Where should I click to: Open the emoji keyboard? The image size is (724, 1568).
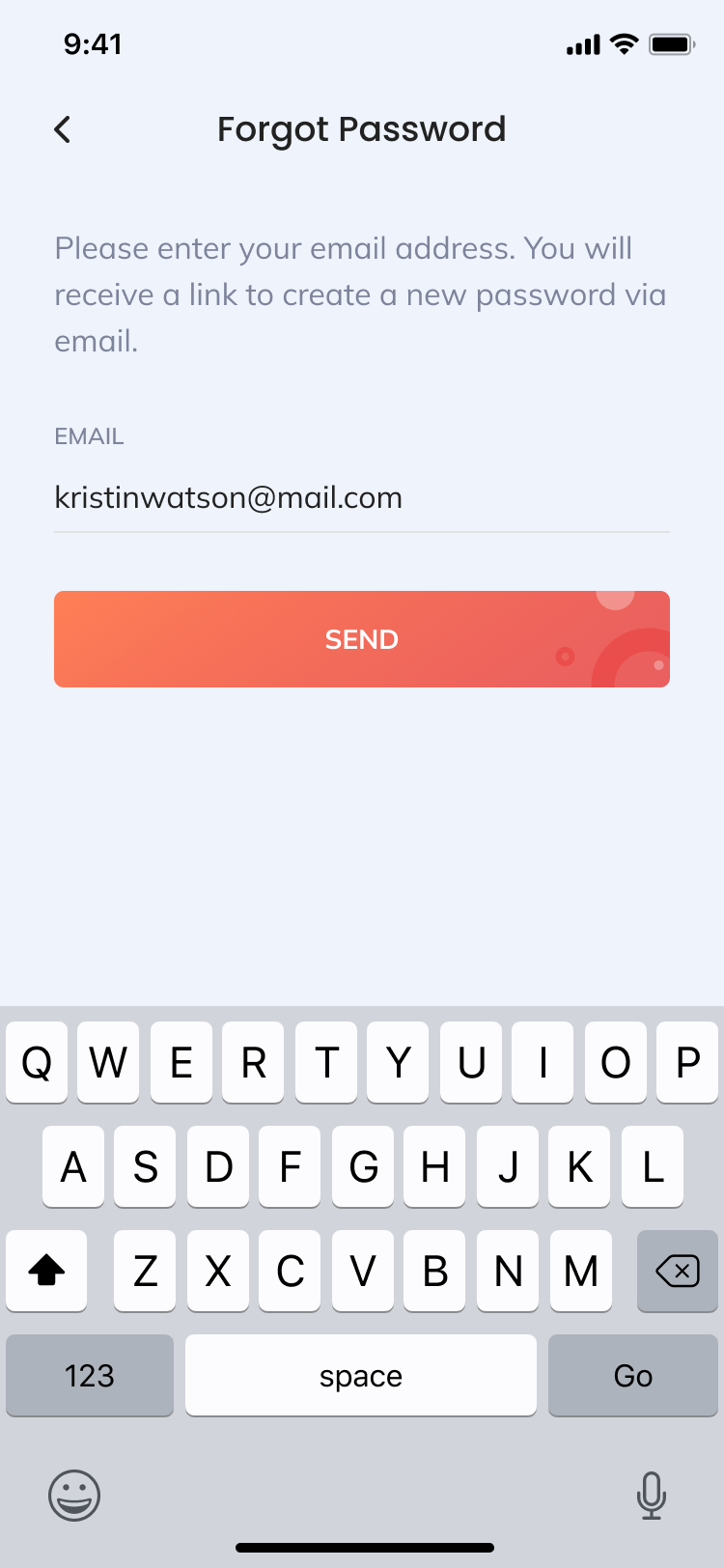74,1496
